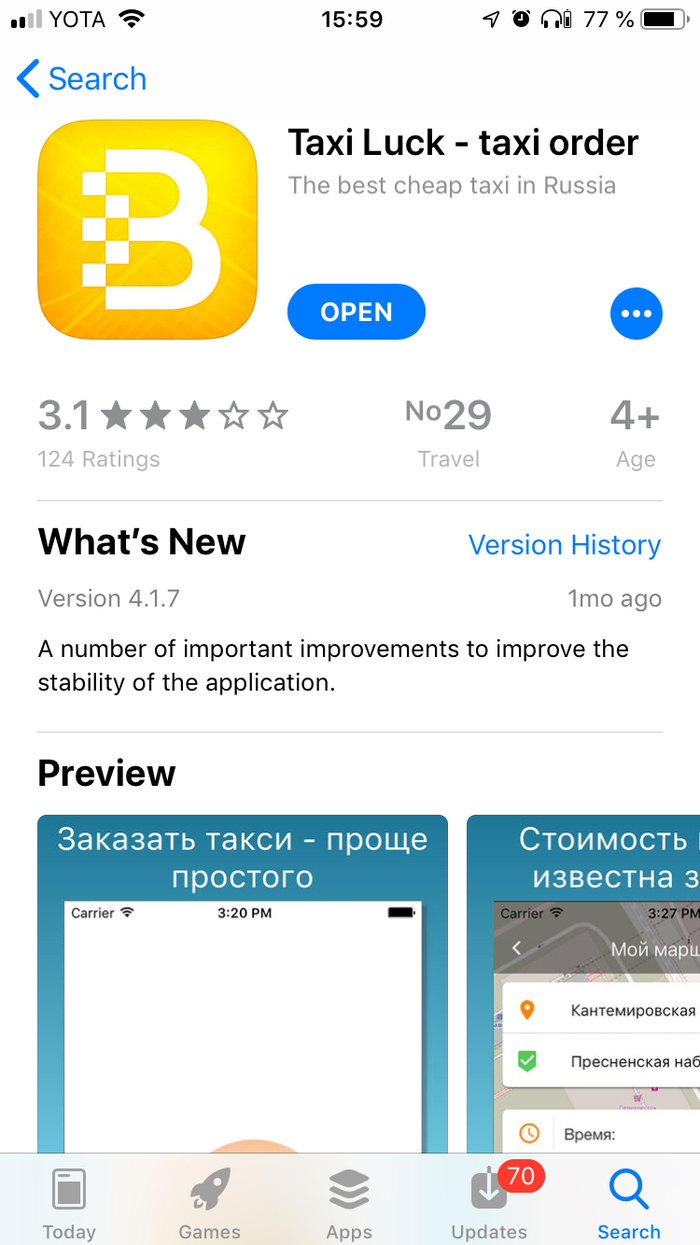Go back to Search results

[82, 79]
